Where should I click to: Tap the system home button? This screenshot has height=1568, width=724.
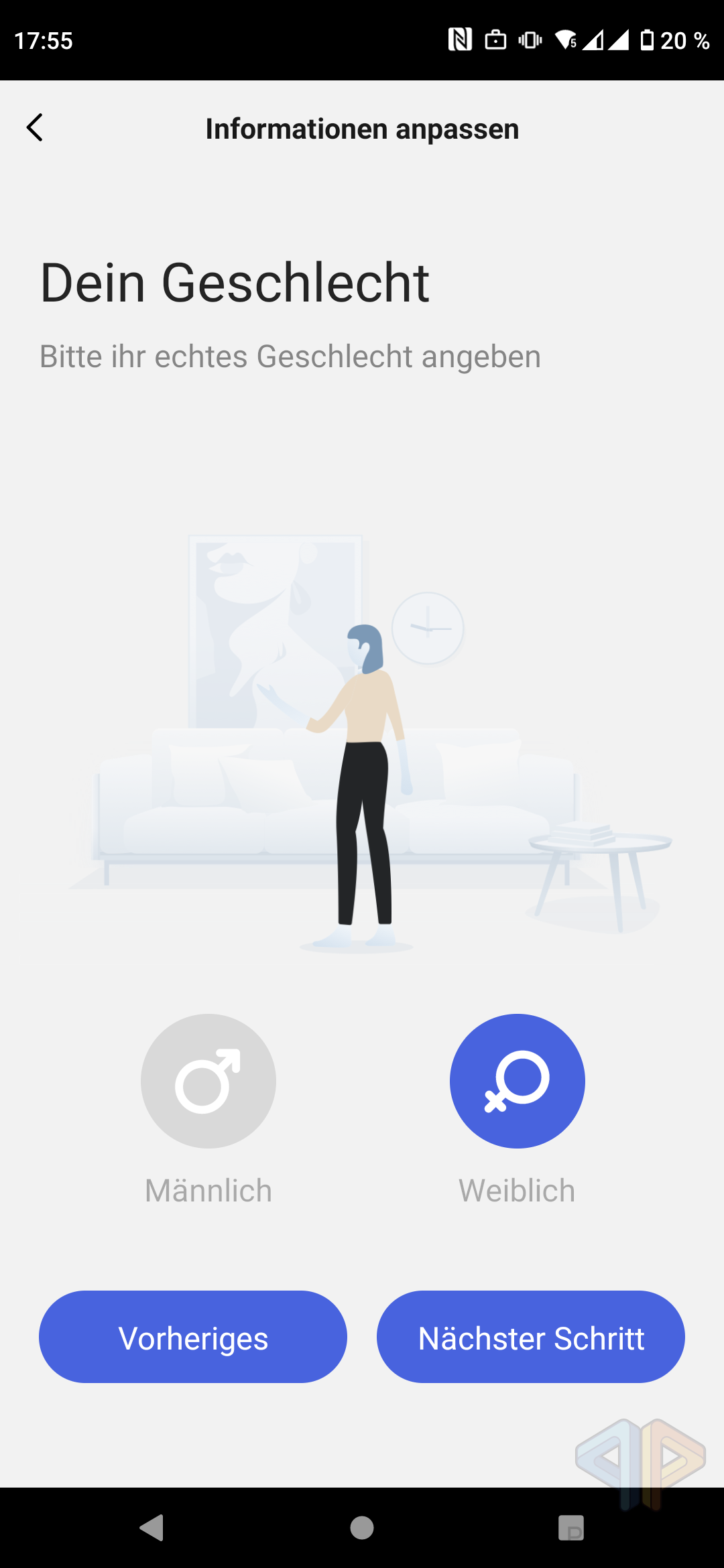pyautogui.click(x=362, y=1528)
